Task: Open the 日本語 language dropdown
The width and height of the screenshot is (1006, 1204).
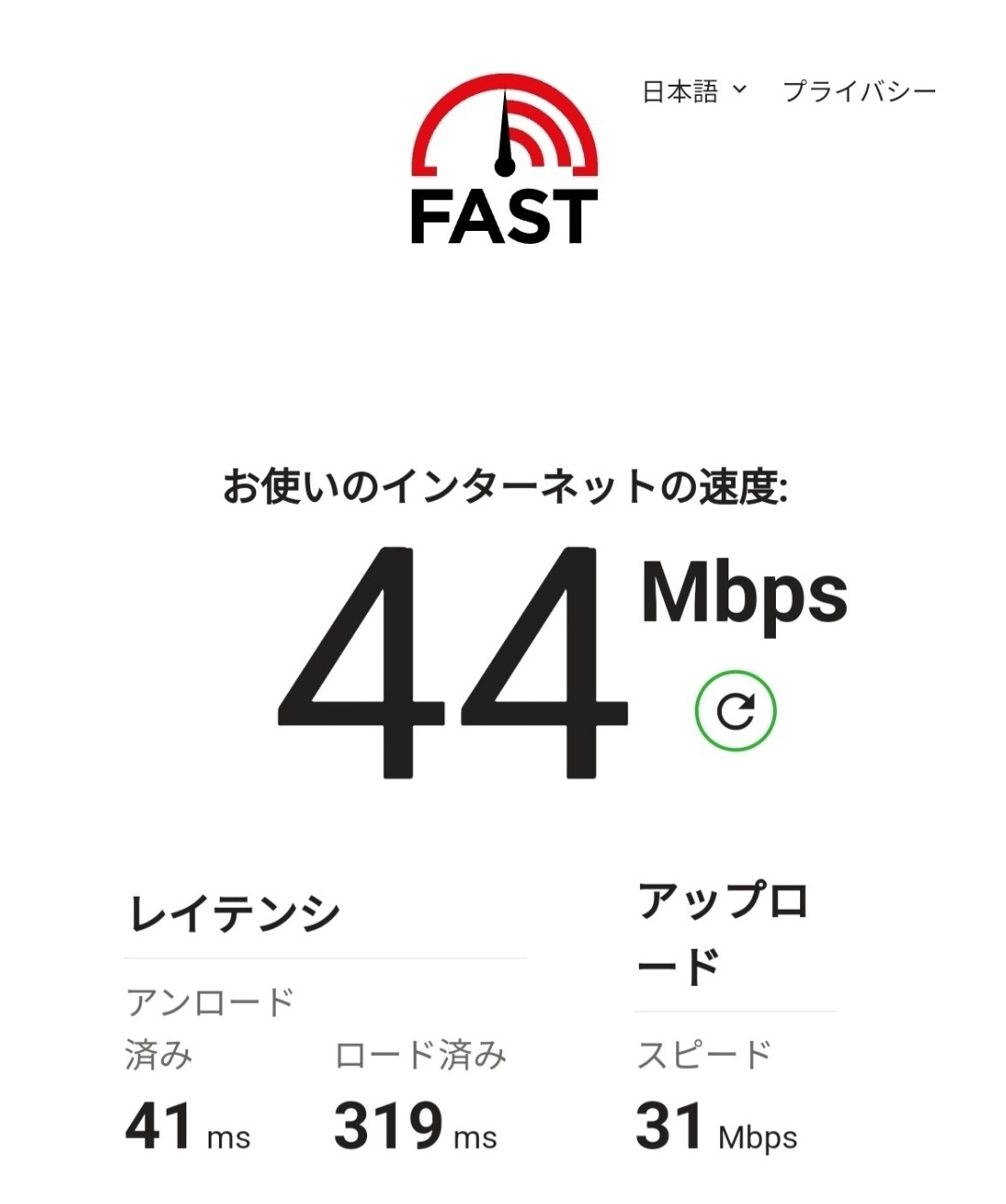Action: [x=695, y=91]
